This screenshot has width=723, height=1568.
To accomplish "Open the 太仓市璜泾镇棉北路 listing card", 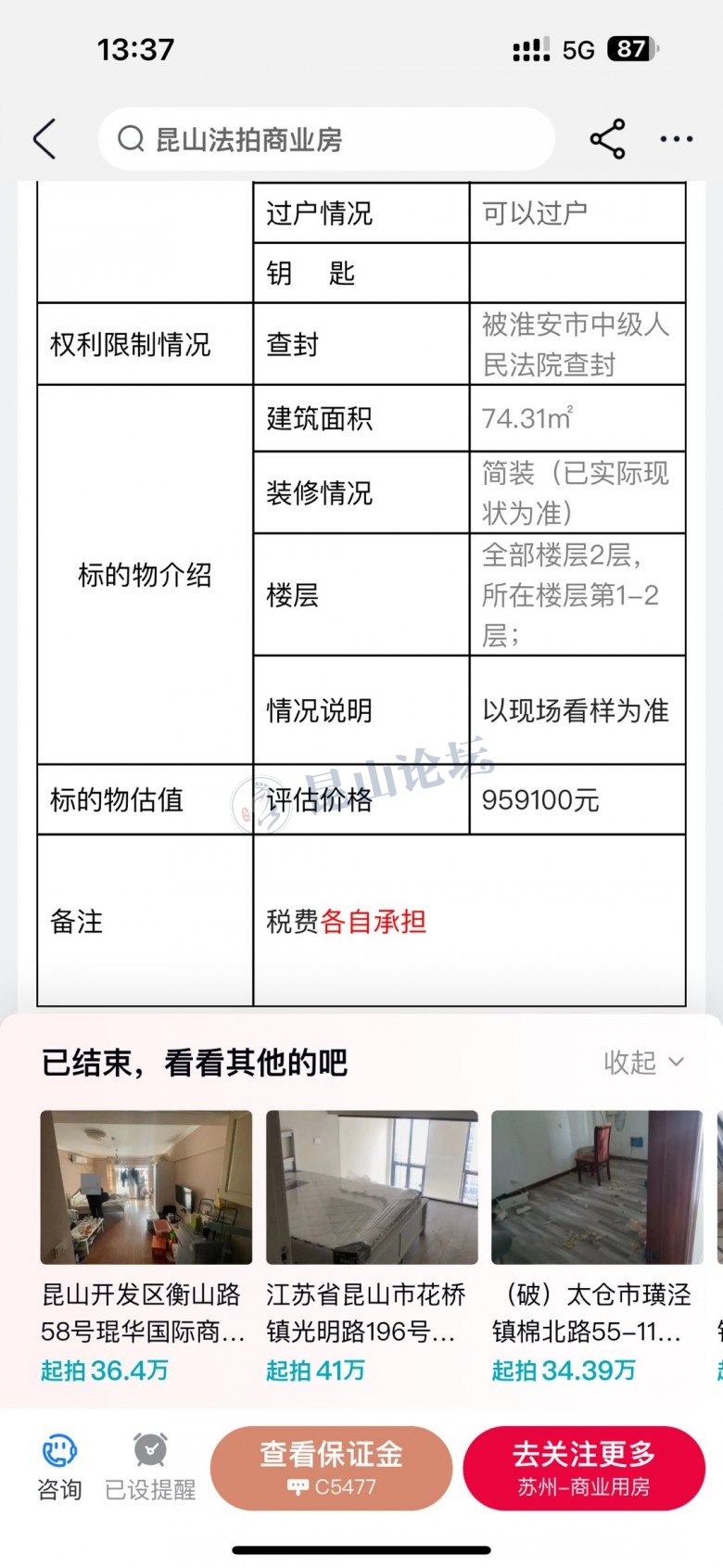I will click(596, 1244).
